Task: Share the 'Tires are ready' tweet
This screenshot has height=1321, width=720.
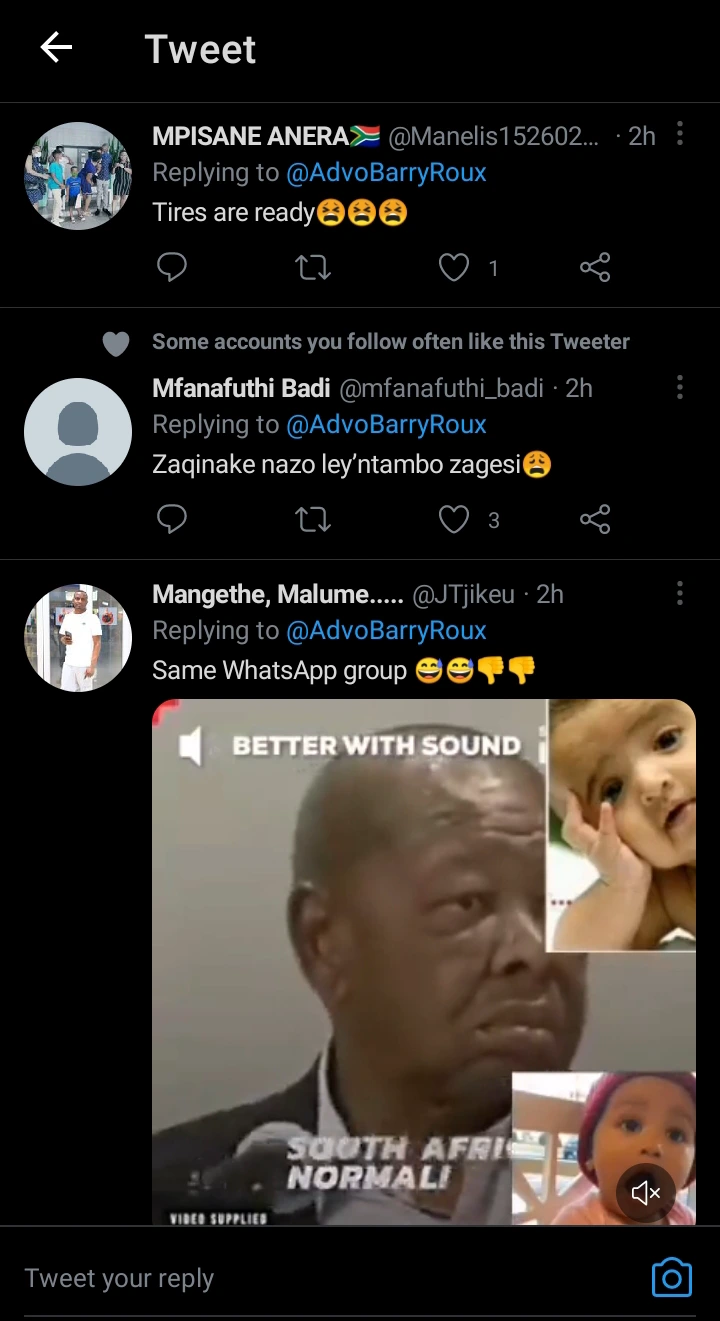Action: coord(595,267)
